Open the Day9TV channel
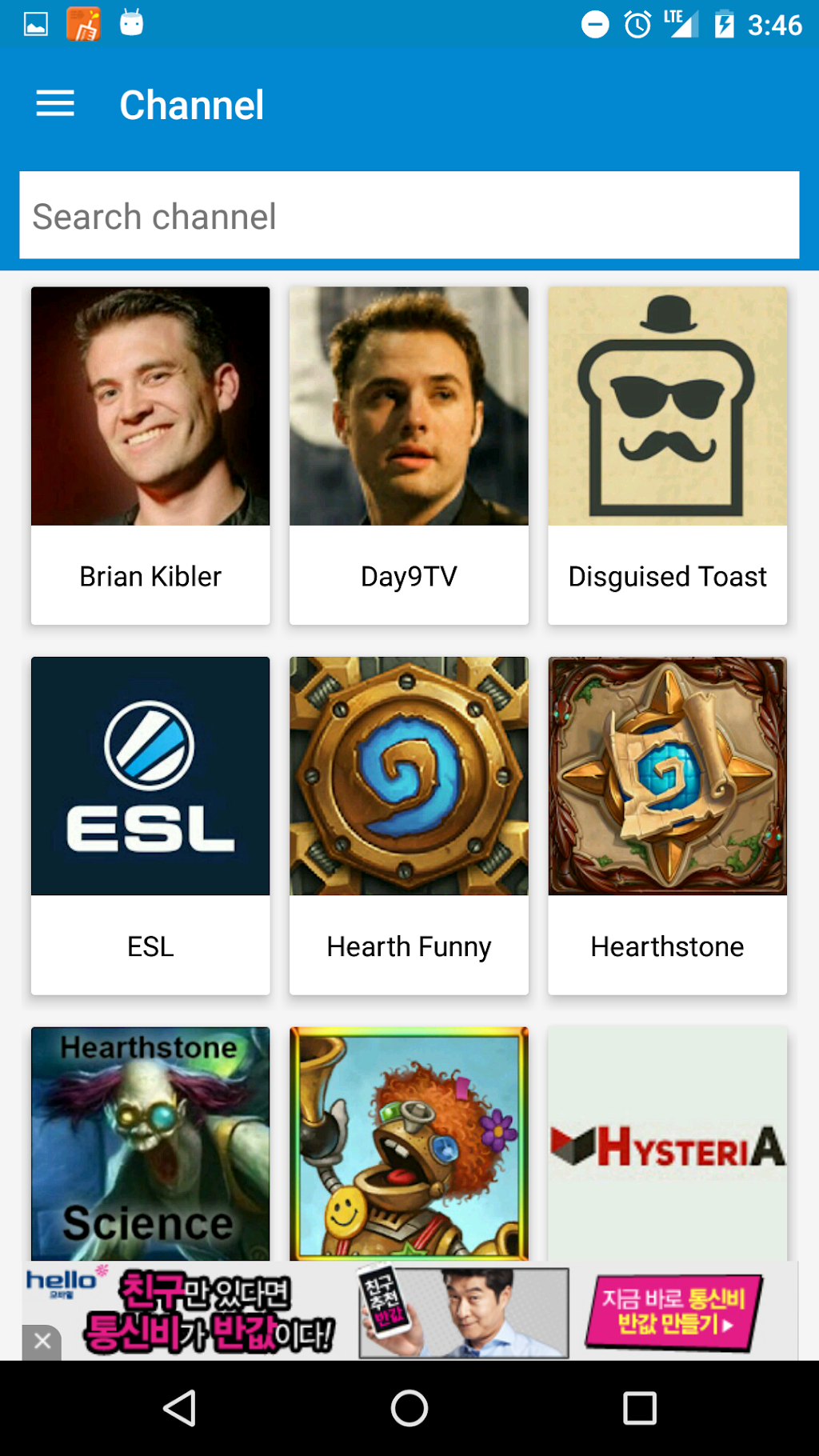This screenshot has width=819, height=1456. point(409,455)
